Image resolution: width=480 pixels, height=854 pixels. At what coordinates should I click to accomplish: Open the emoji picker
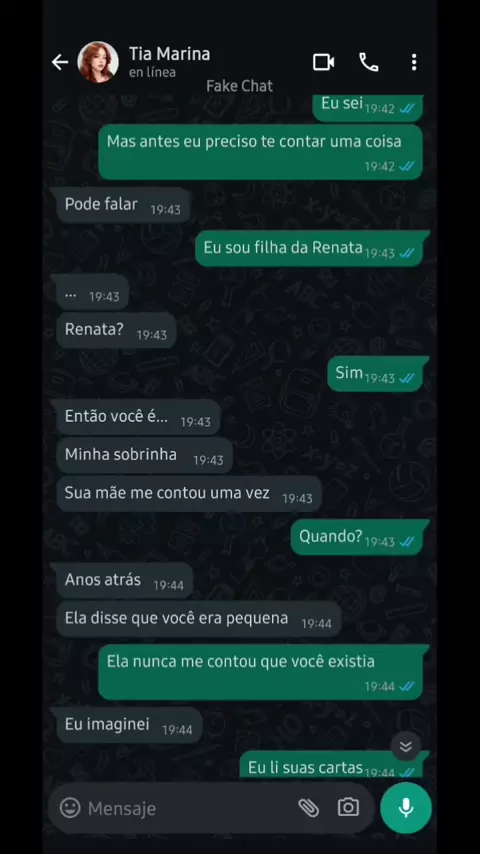point(70,808)
